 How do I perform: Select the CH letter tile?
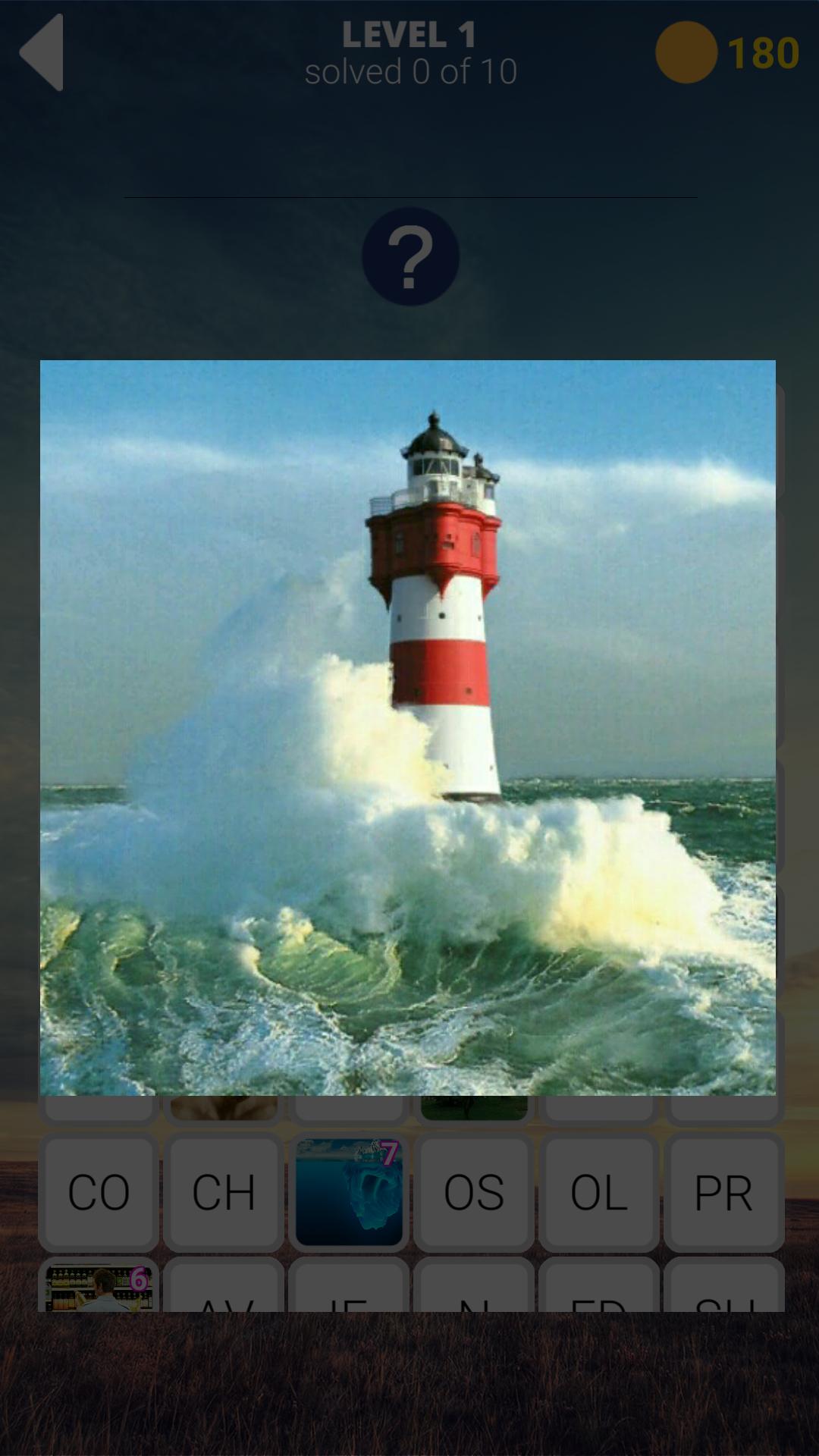(x=224, y=1192)
